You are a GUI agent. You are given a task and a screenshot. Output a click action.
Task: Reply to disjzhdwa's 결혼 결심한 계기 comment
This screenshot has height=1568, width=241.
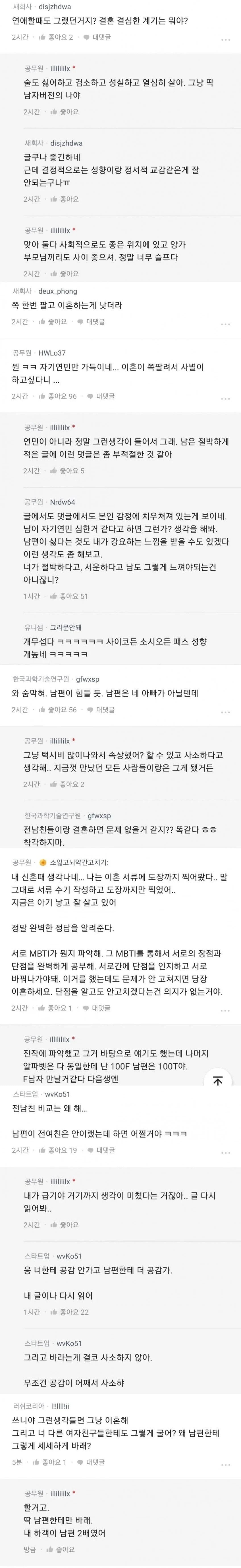point(97,37)
